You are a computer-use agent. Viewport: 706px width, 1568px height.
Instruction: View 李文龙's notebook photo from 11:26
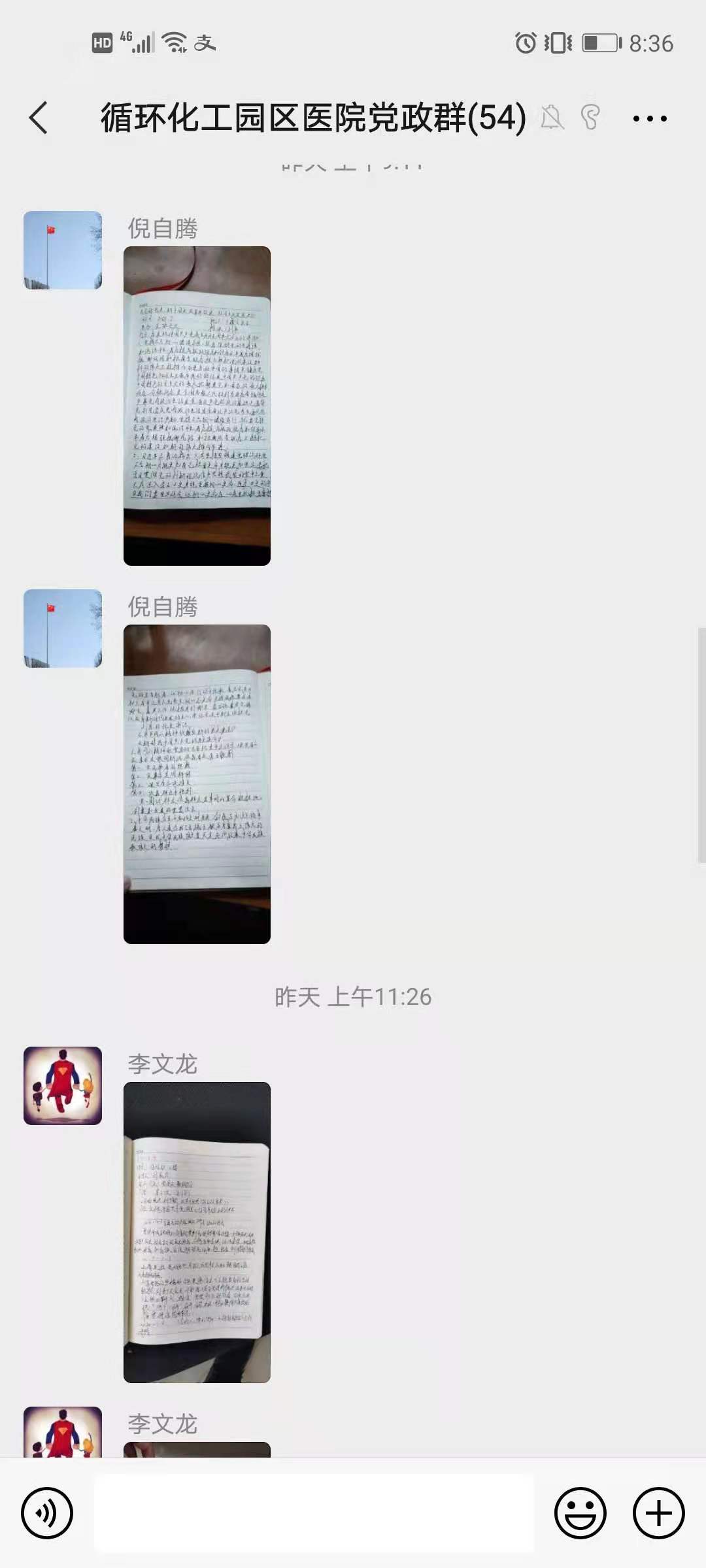coord(197,1232)
